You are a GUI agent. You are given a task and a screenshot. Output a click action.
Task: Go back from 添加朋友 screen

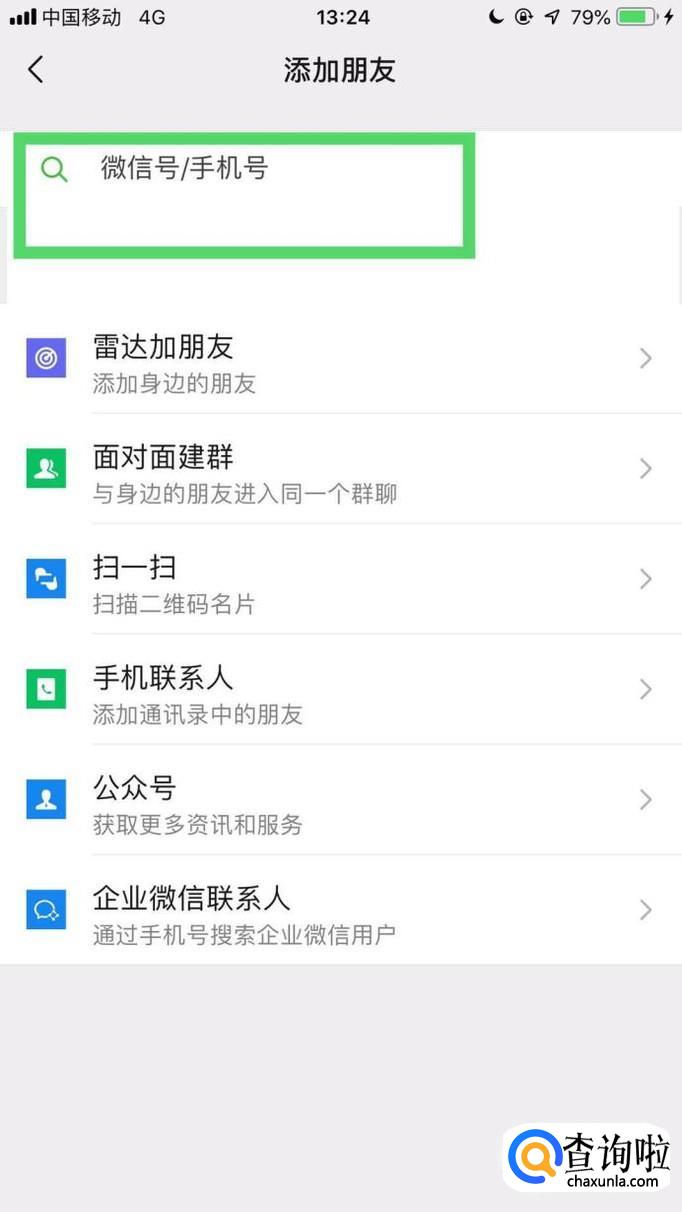point(36,70)
